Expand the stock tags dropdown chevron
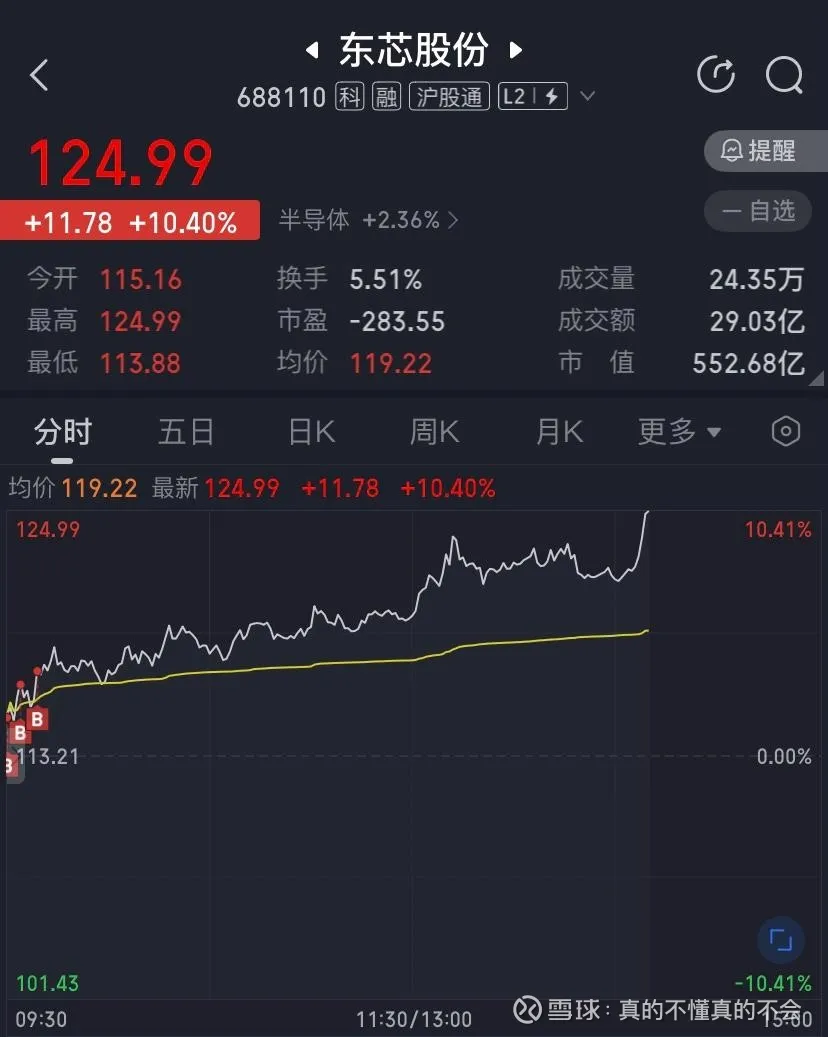The height and width of the screenshot is (1037, 828). pos(588,97)
